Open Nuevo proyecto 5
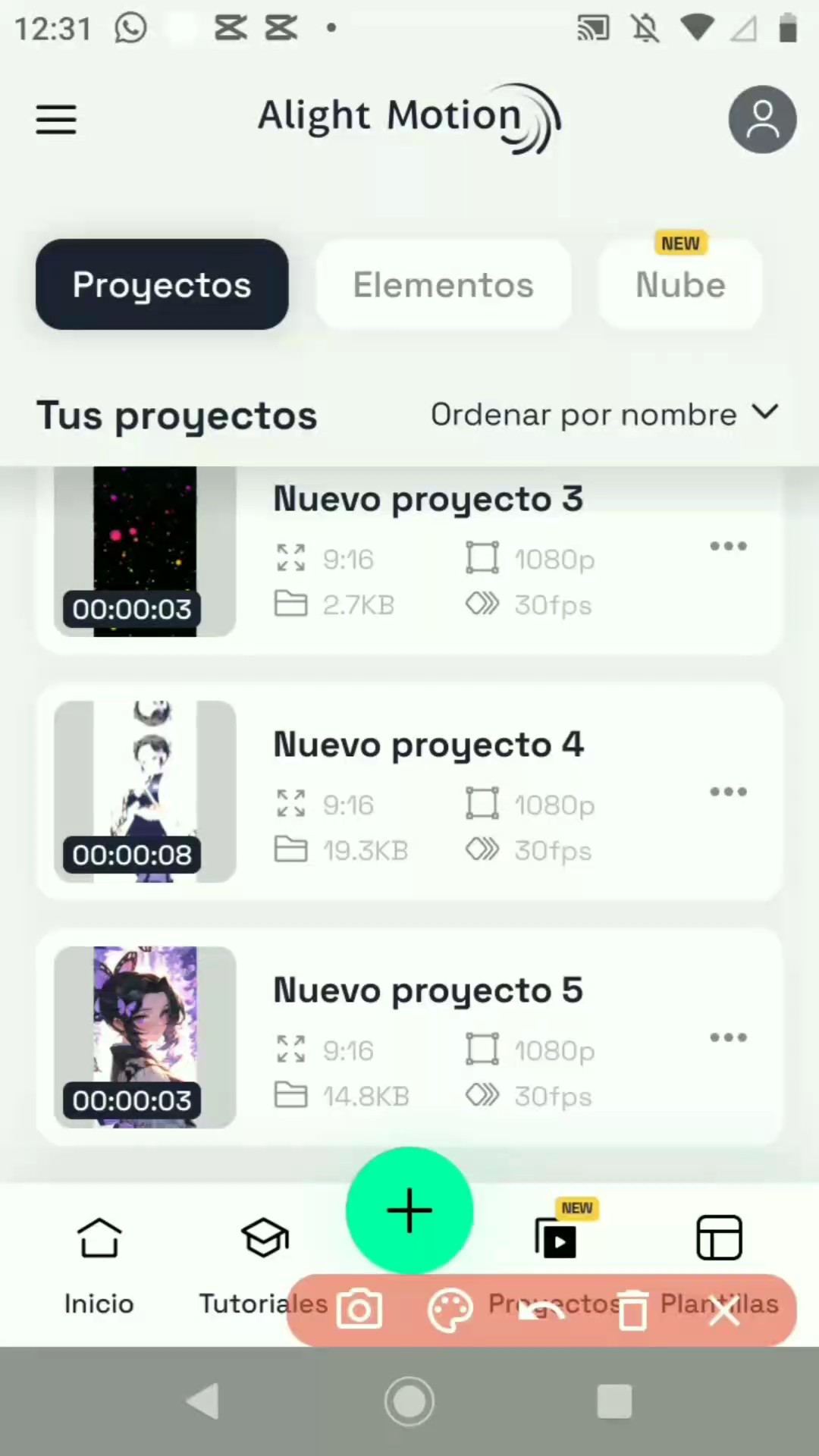 coord(428,990)
